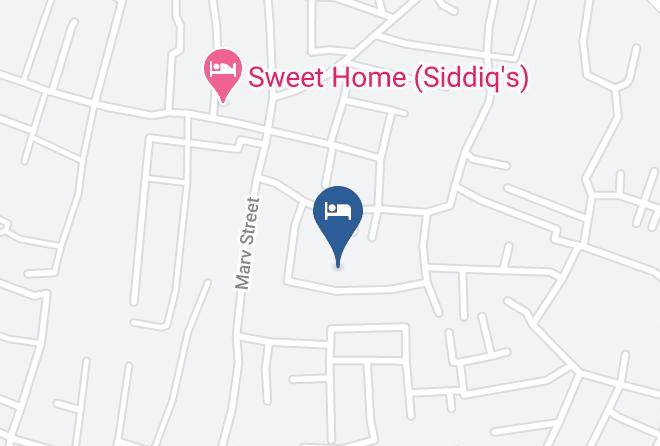This screenshot has width=660, height=446.
Task: Select the Sweet Home (Siddiq's) hotel pin
Action: pos(223,72)
